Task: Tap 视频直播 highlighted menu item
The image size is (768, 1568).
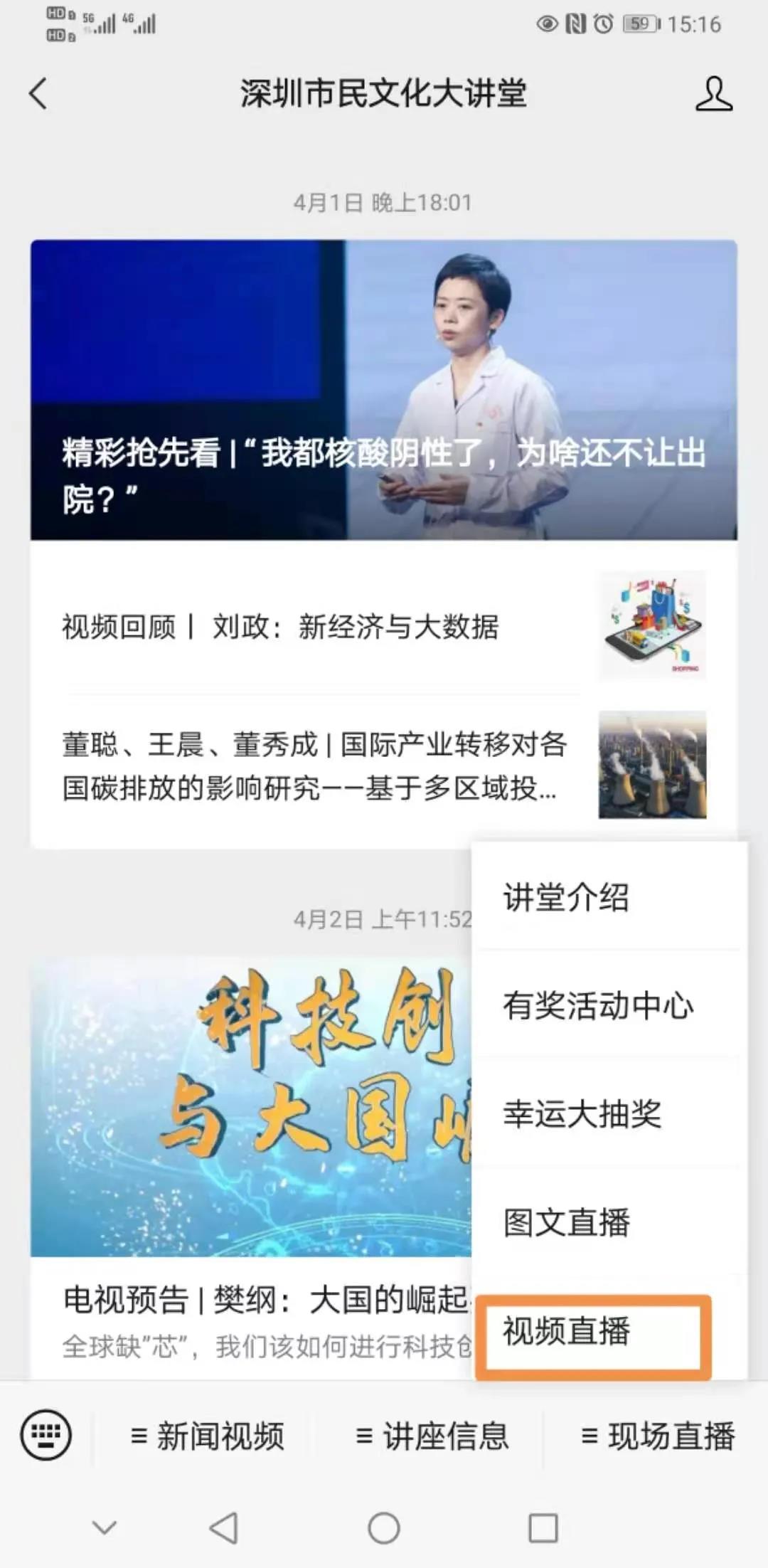Action: click(x=566, y=1331)
